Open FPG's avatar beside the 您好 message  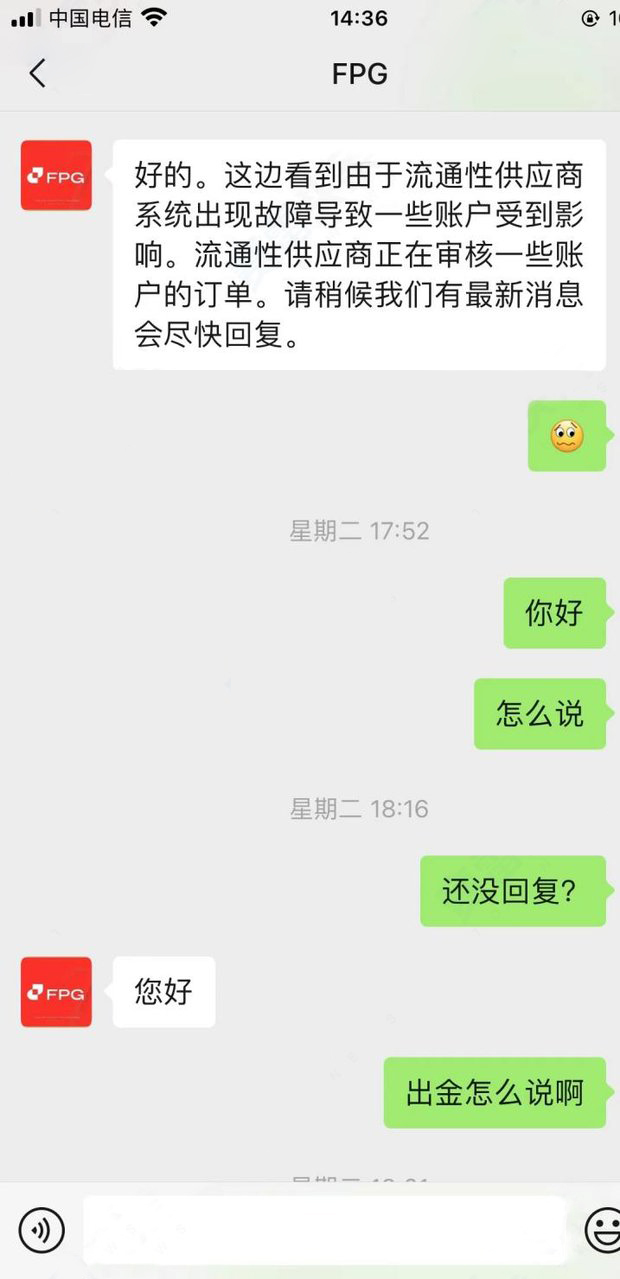point(56,992)
